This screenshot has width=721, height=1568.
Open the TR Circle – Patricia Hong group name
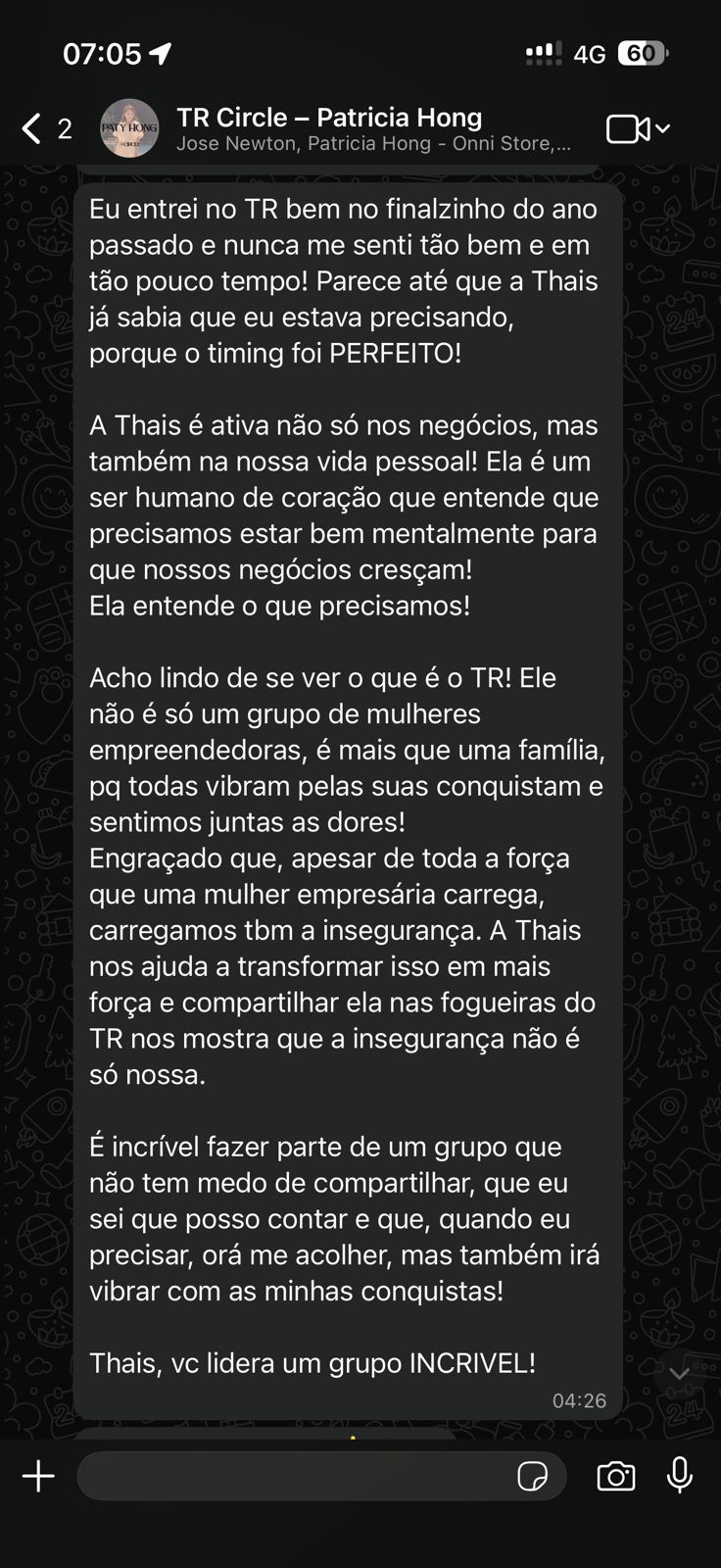[x=328, y=117]
